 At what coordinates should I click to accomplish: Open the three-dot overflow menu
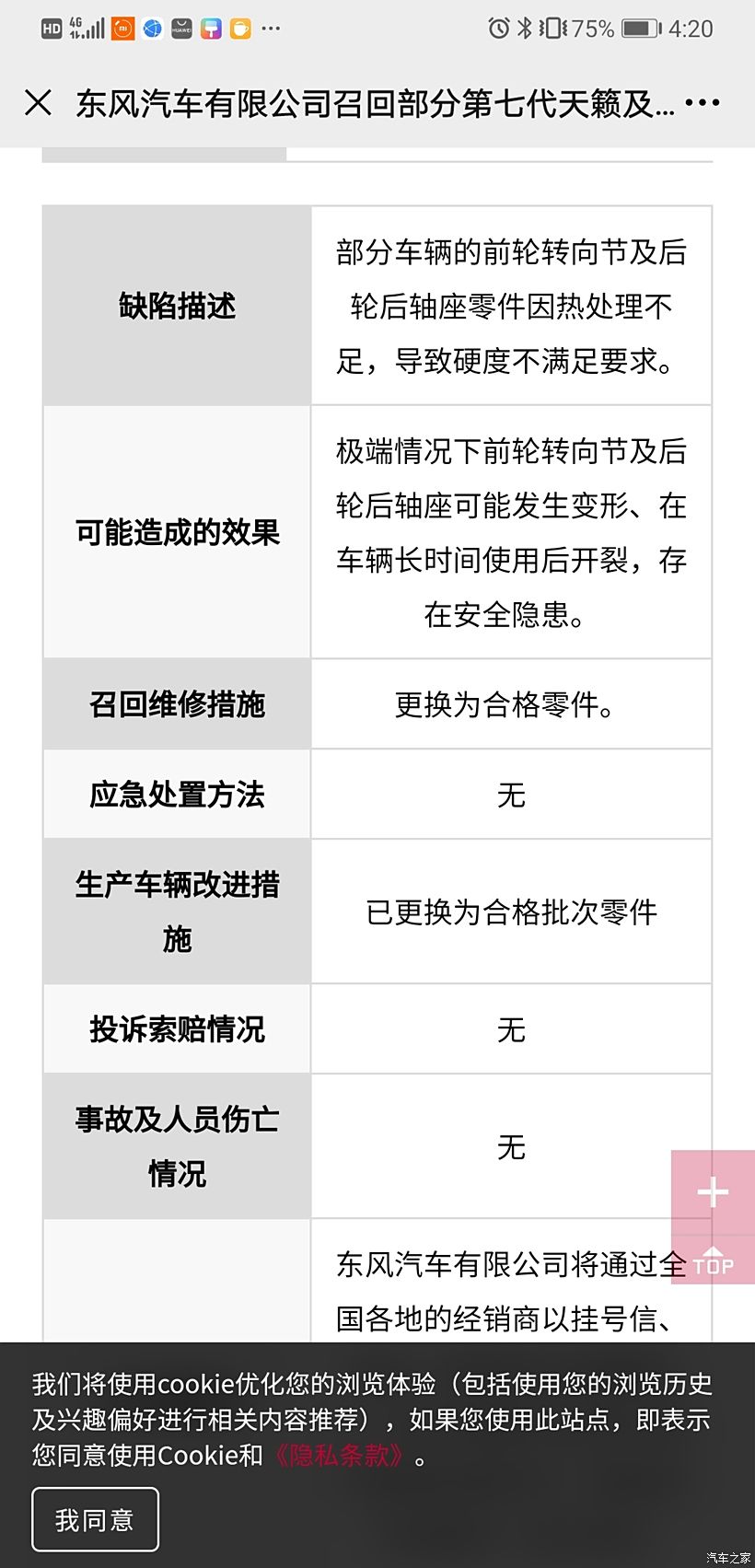click(x=703, y=102)
